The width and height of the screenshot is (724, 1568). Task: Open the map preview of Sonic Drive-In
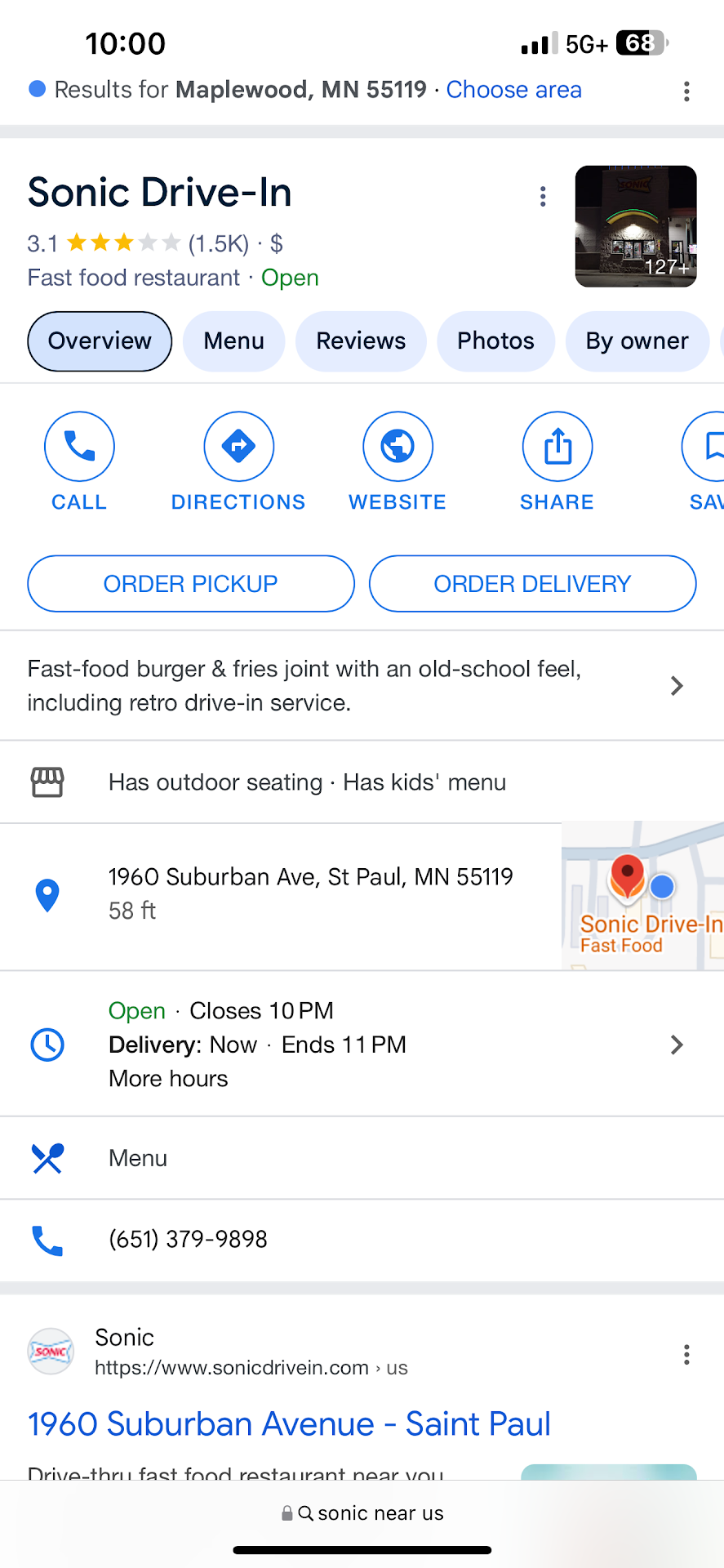642,896
